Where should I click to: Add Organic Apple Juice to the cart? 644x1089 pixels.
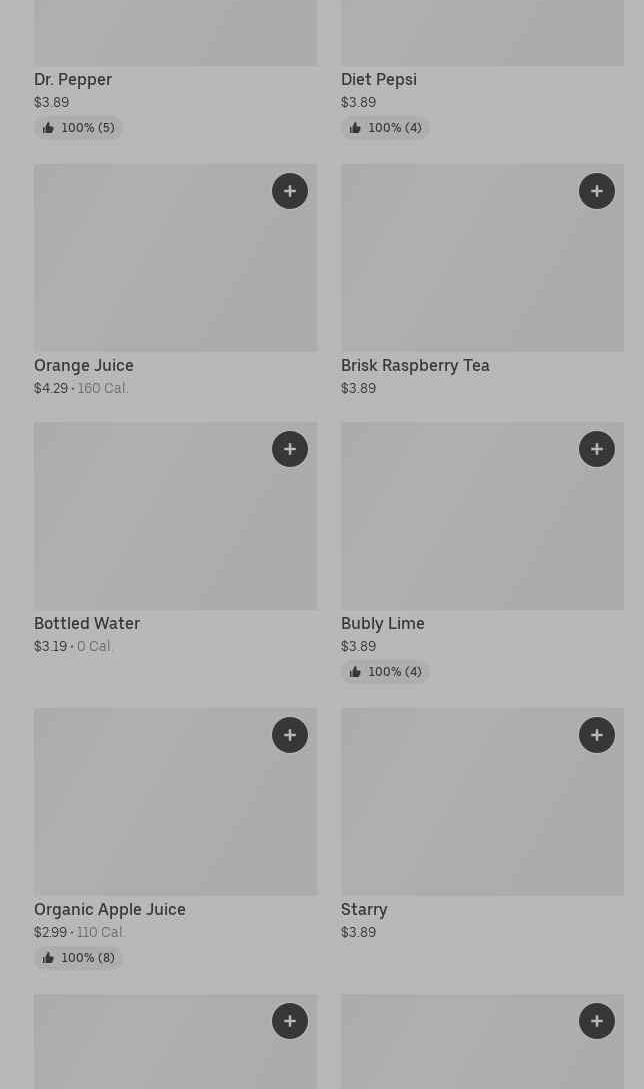point(290,735)
